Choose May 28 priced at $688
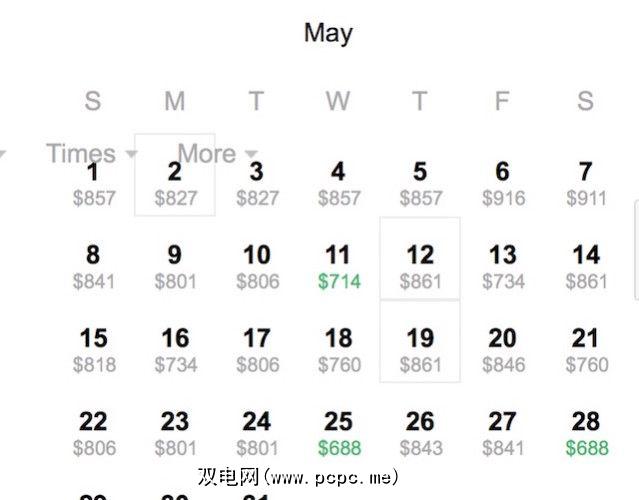Viewport: 639px width, 500px height. point(585,433)
